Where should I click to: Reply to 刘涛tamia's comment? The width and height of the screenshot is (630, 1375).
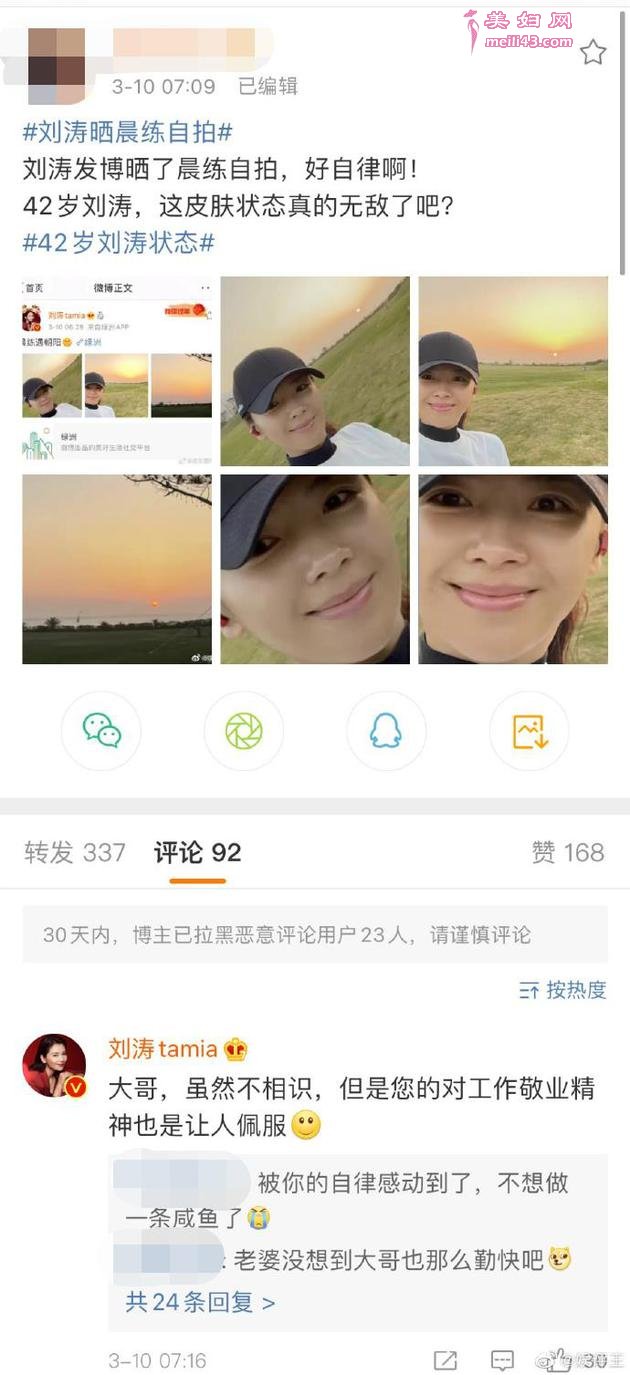tap(503, 1360)
